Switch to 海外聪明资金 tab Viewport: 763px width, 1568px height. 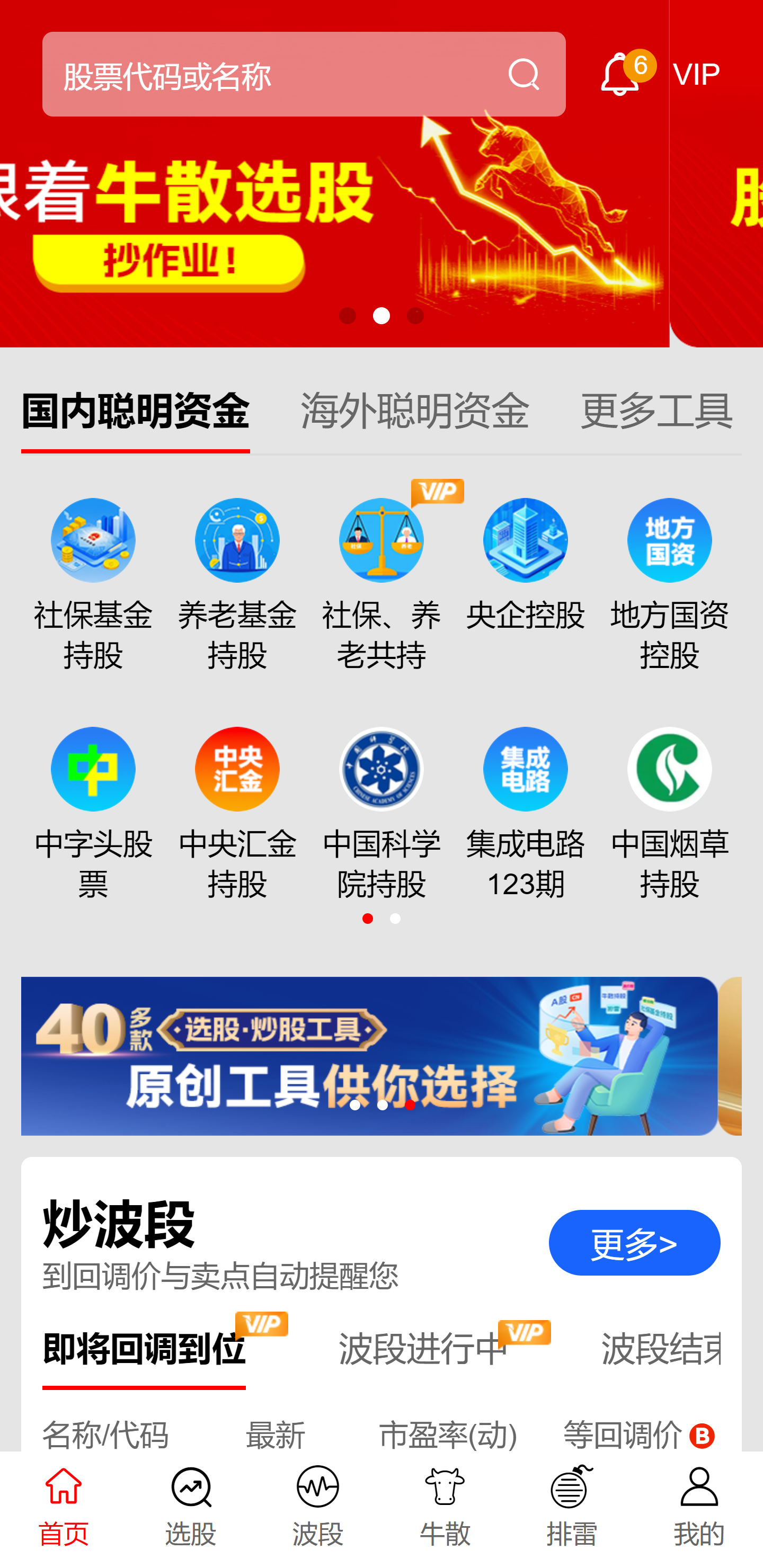pos(415,412)
